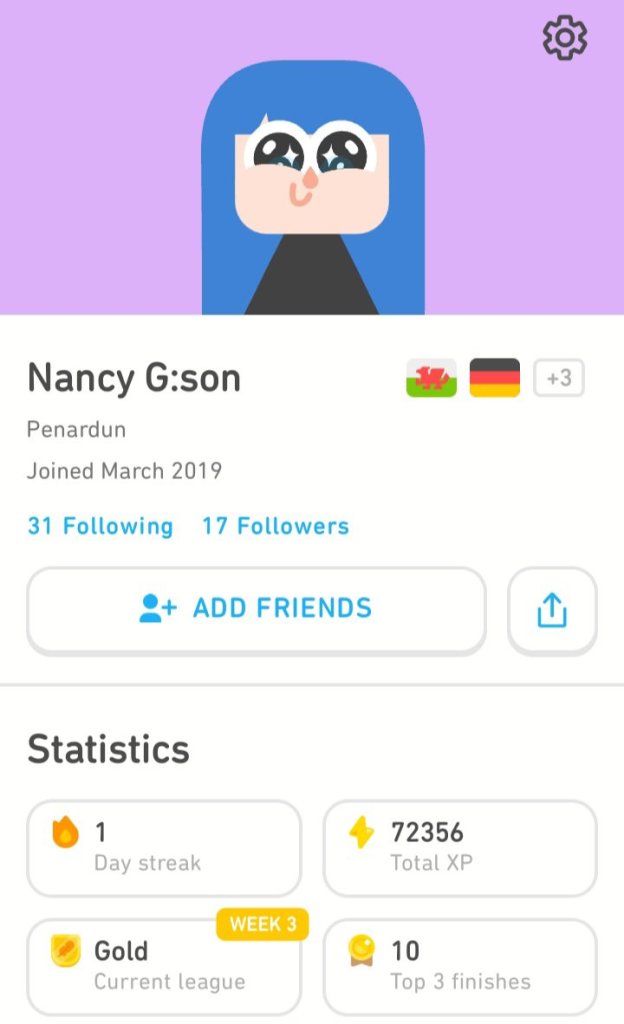This screenshot has height=1024, width=624.
Task: Show the +3 more languages
Action: [x=559, y=378]
